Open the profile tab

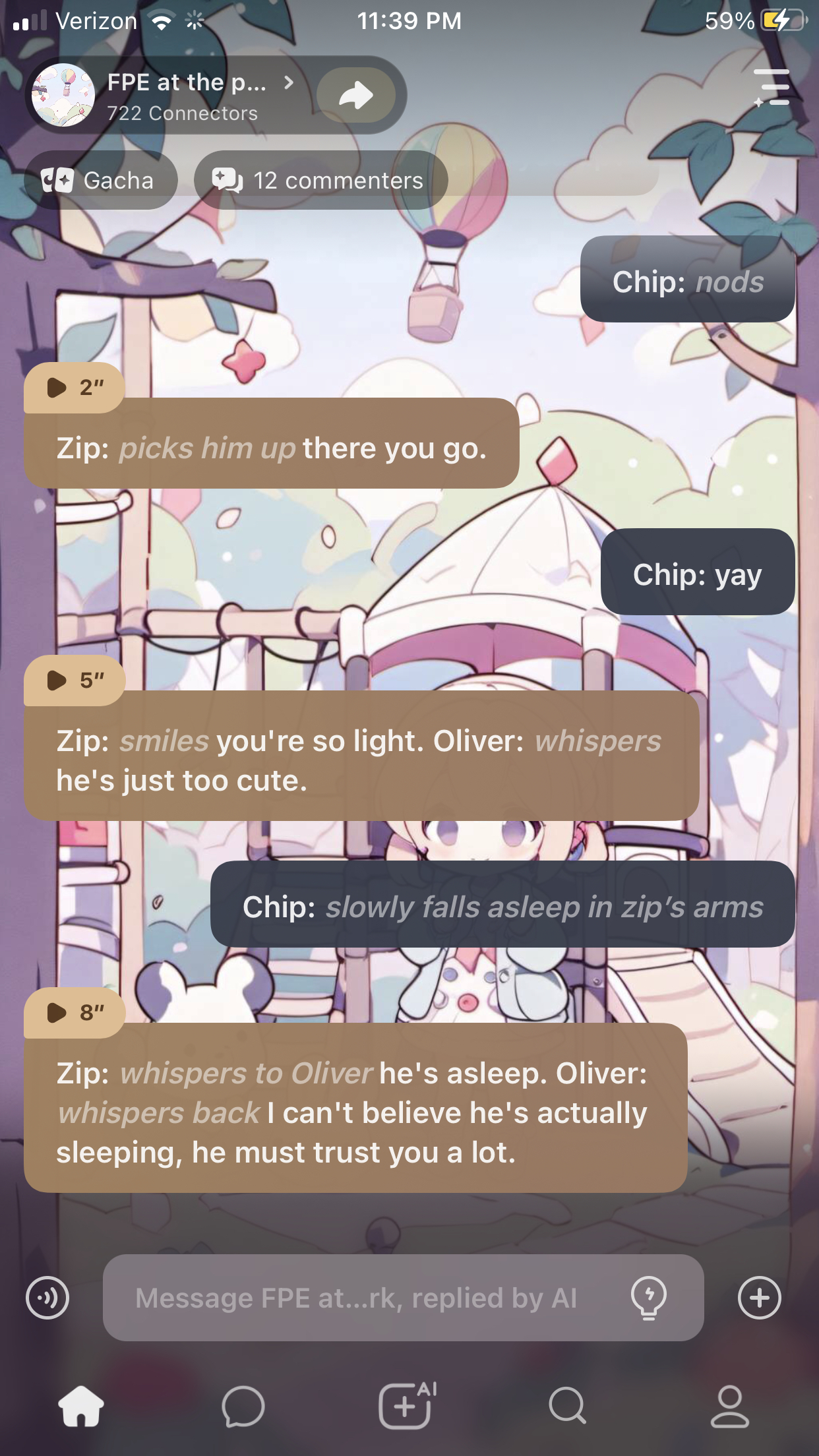click(x=729, y=1406)
